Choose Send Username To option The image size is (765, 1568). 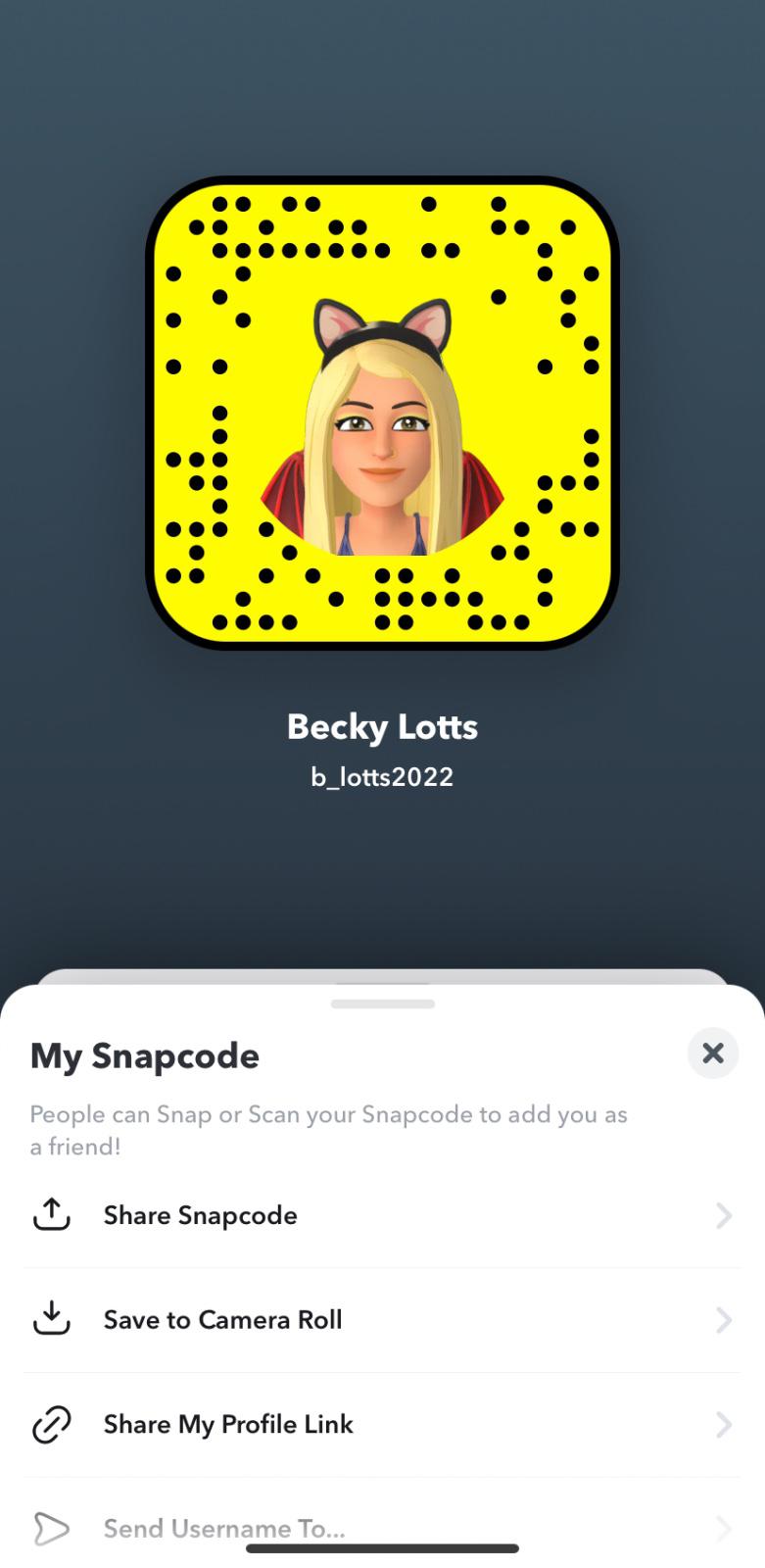382,1527
